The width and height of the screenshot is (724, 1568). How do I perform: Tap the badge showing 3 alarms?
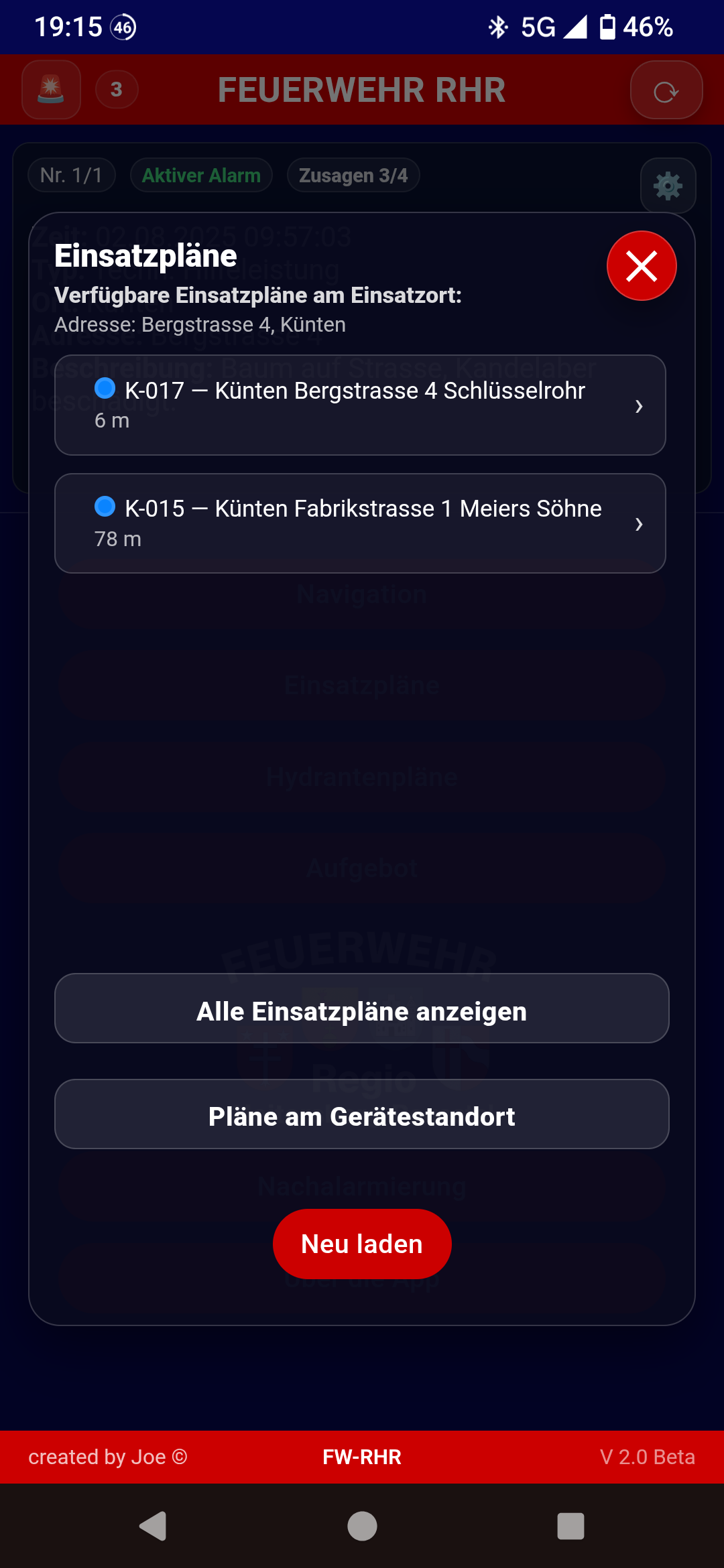point(117,89)
